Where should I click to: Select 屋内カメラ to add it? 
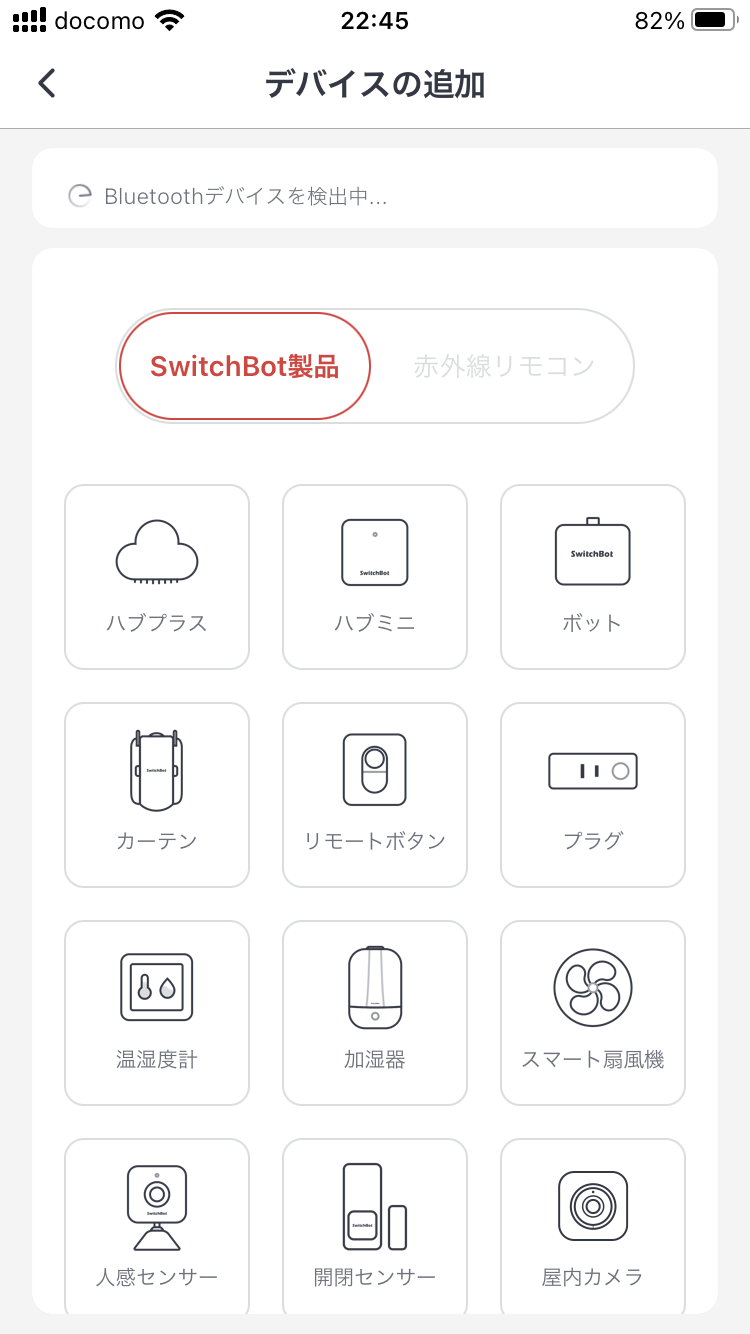[593, 1226]
